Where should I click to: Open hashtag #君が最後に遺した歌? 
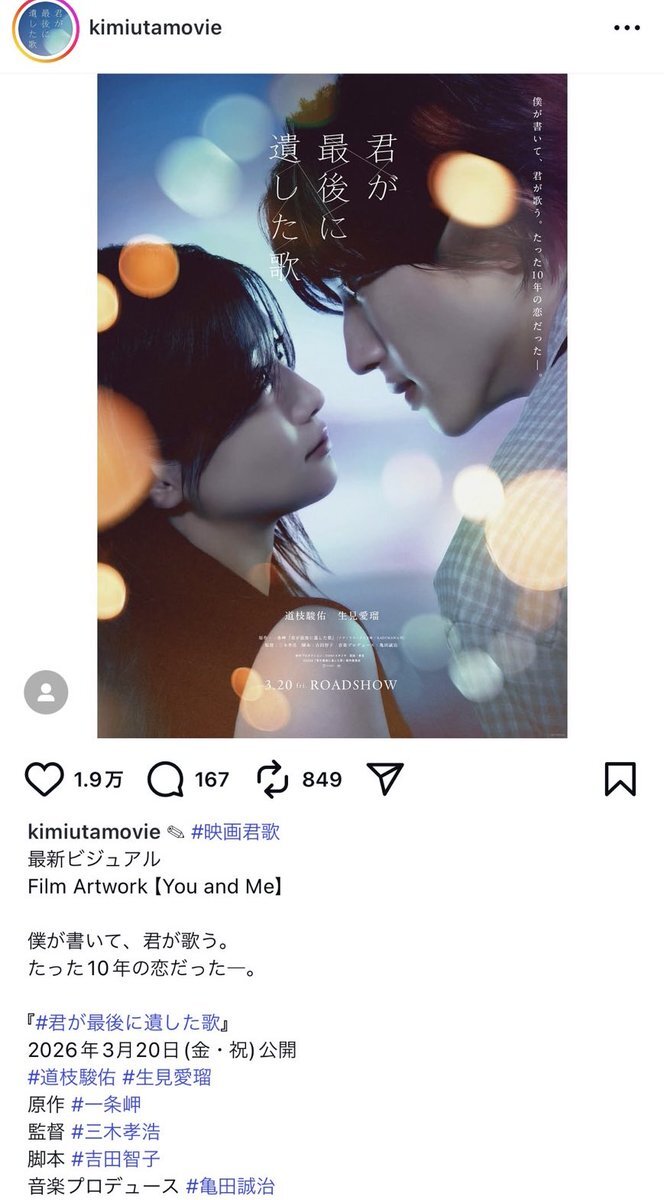(x=133, y=1023)
